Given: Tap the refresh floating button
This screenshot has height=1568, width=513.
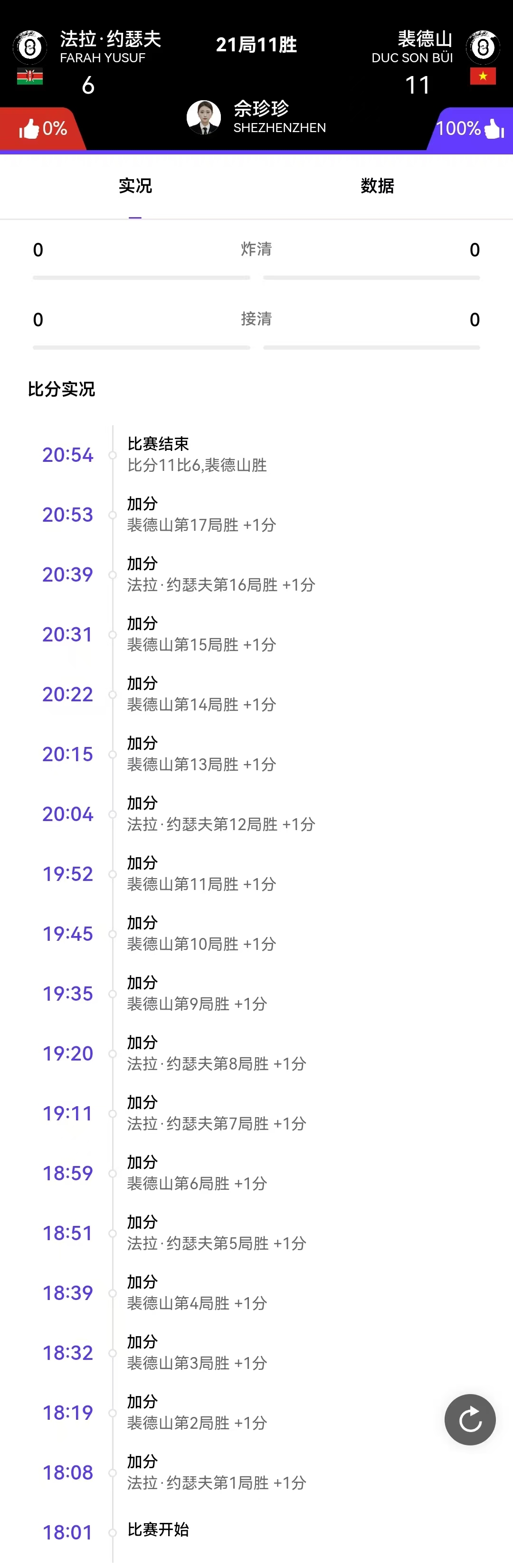Looking at the screenshot, I should (x=470, y=1419).
